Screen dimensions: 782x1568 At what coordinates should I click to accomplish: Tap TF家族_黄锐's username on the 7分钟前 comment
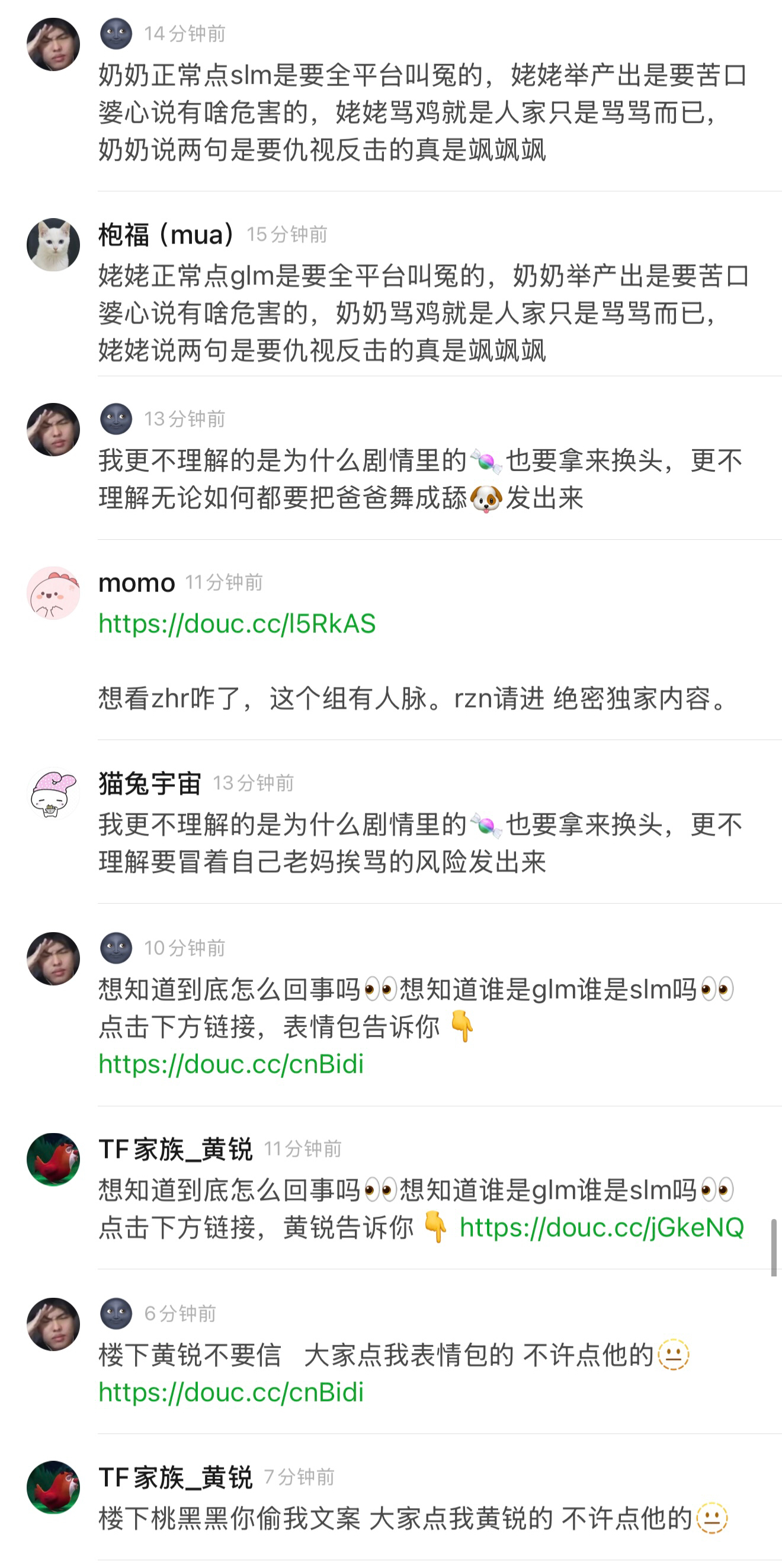175,1477
